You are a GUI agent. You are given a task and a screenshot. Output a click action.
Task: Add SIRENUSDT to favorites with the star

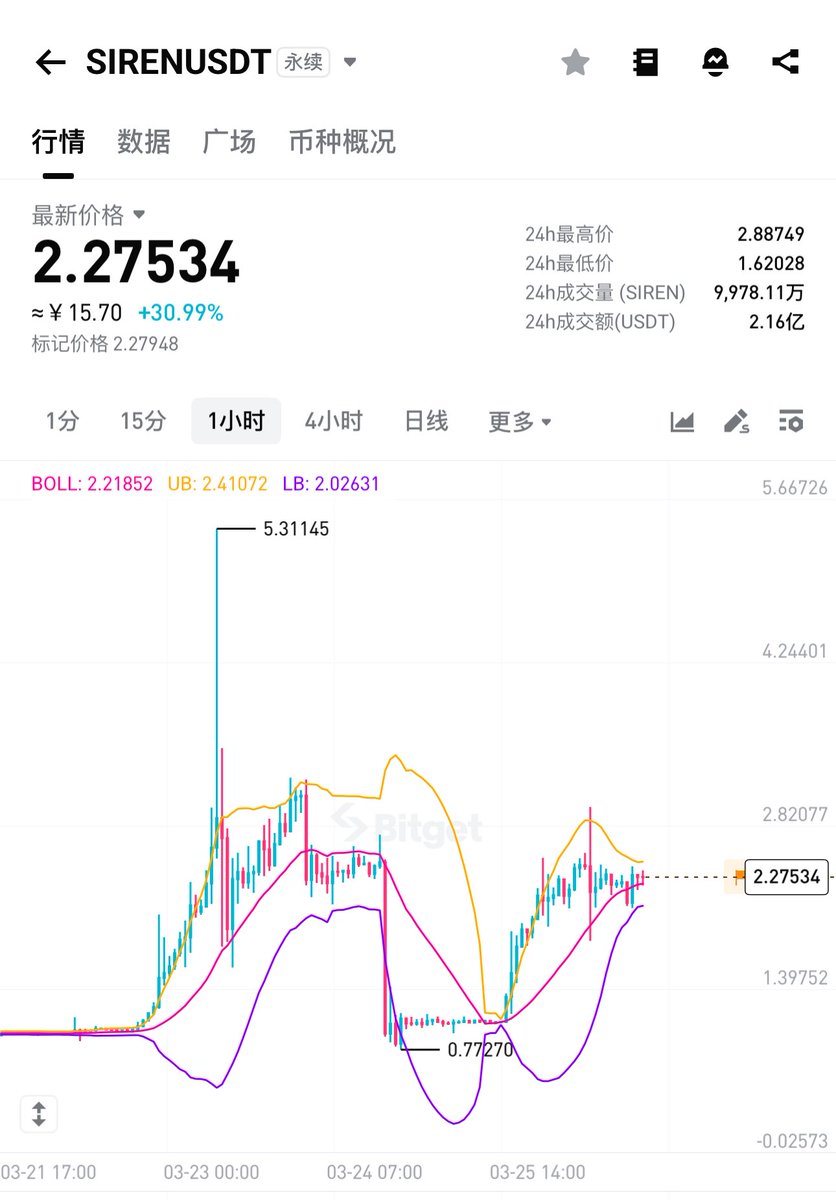(575, 63)
